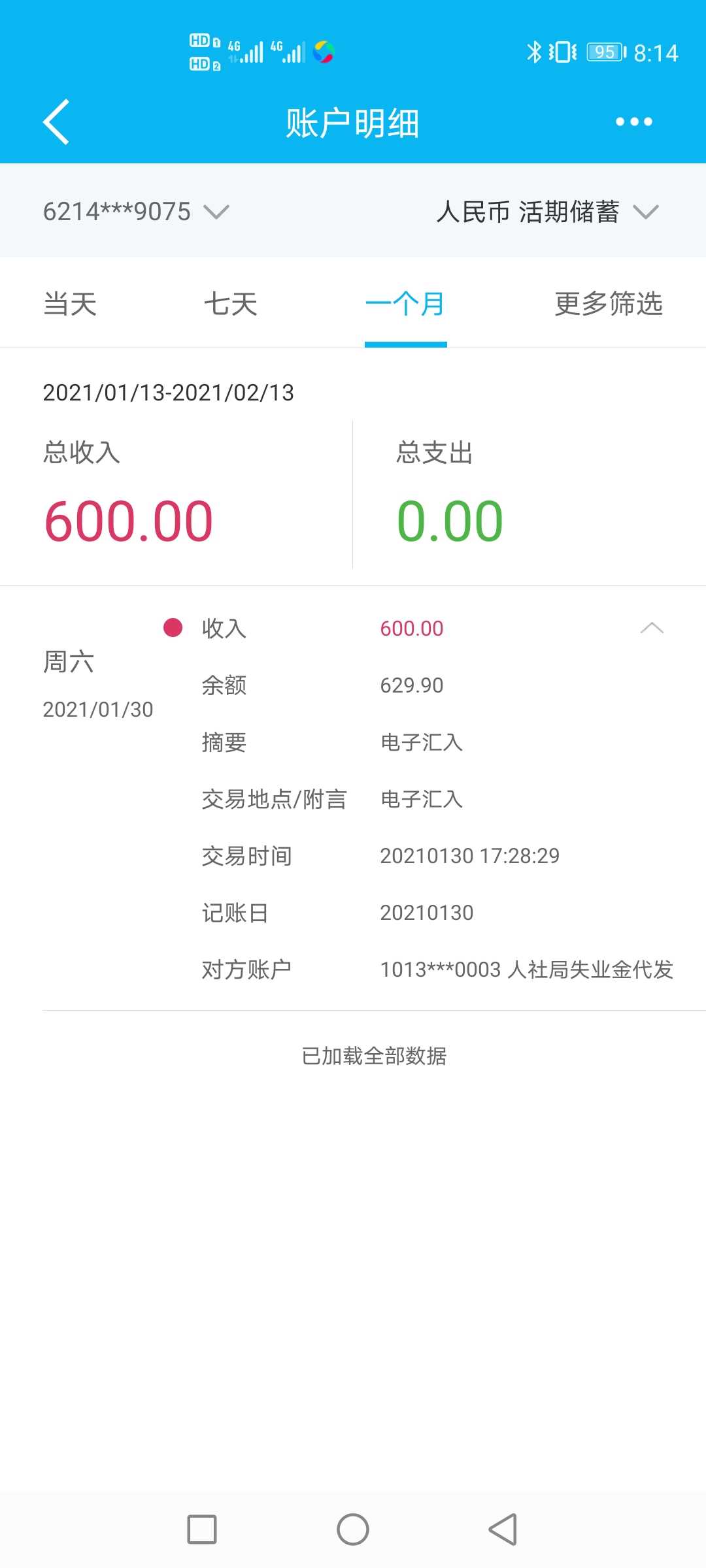Open the recent apps square button
Image resolution: width=706 pixels, height=1568 pixels.
pyautogui.click(x=202, y=1529)
